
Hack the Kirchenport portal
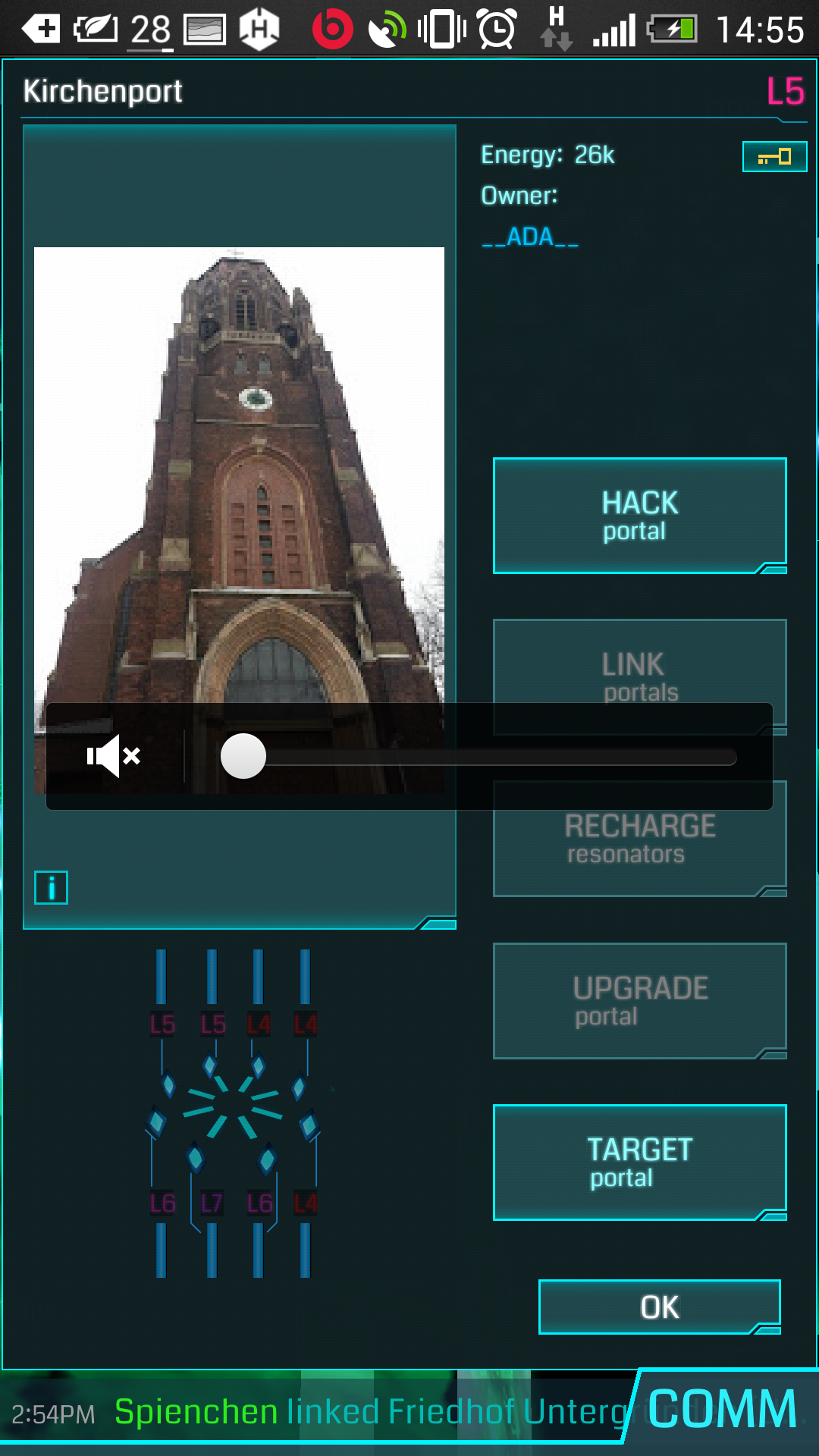[x=639, y=516]
